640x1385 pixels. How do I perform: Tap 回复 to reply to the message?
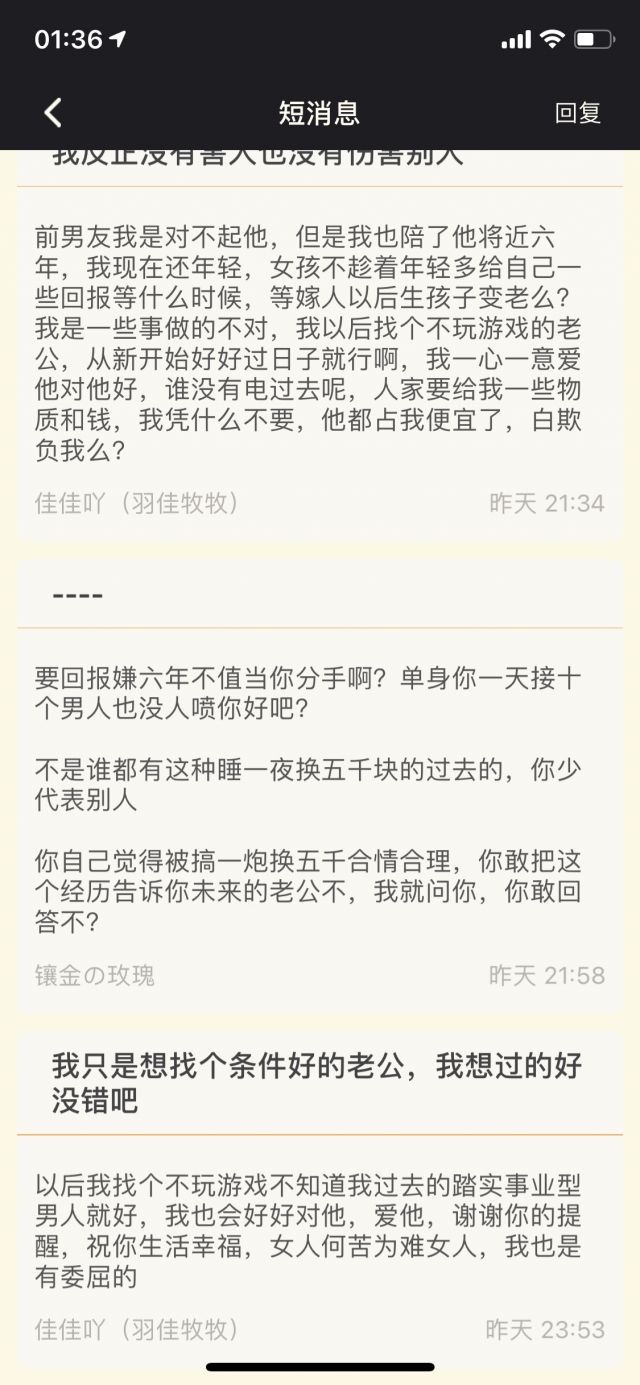578,113
